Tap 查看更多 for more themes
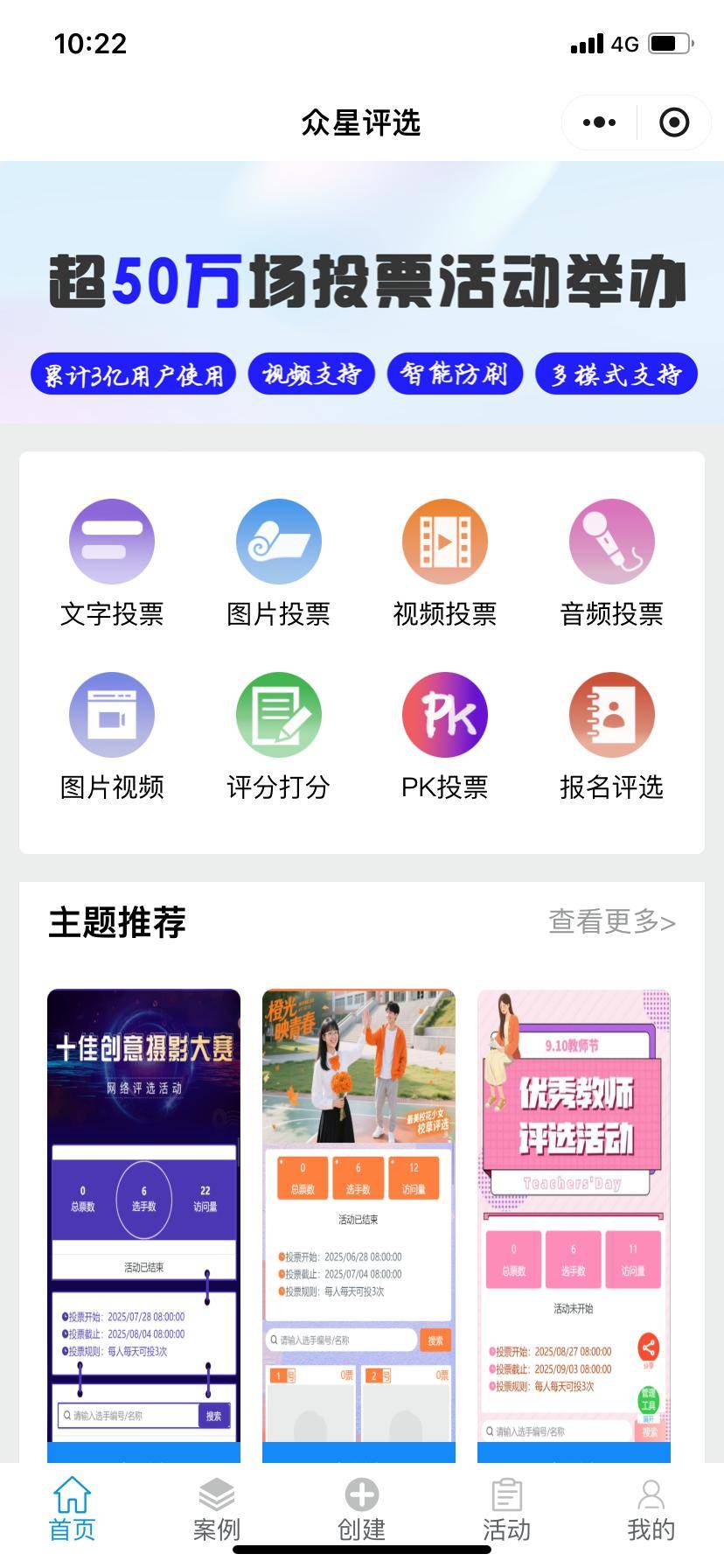This screenshot has width=724, height=1568. [612, 921]
